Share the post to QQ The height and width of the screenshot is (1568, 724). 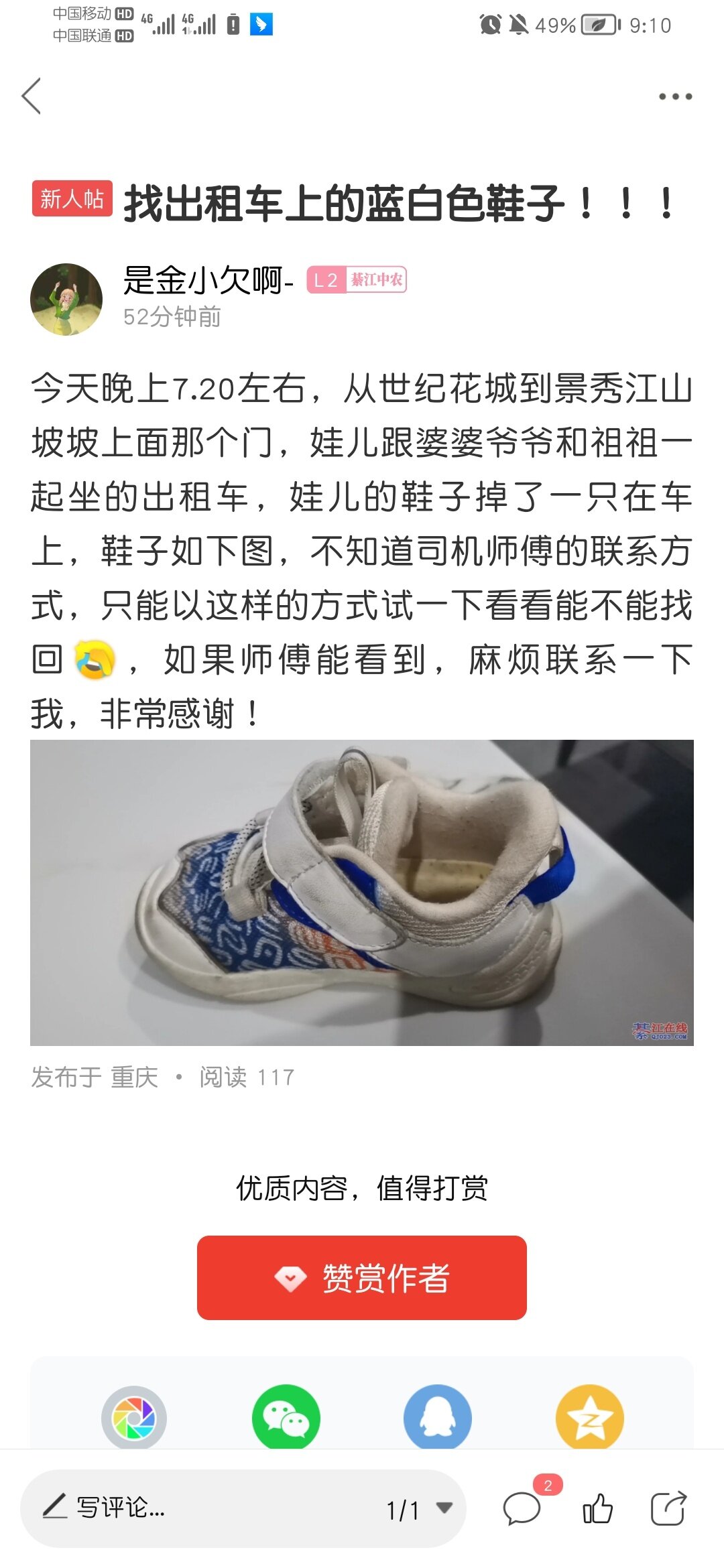click(x=438, y=1417)
